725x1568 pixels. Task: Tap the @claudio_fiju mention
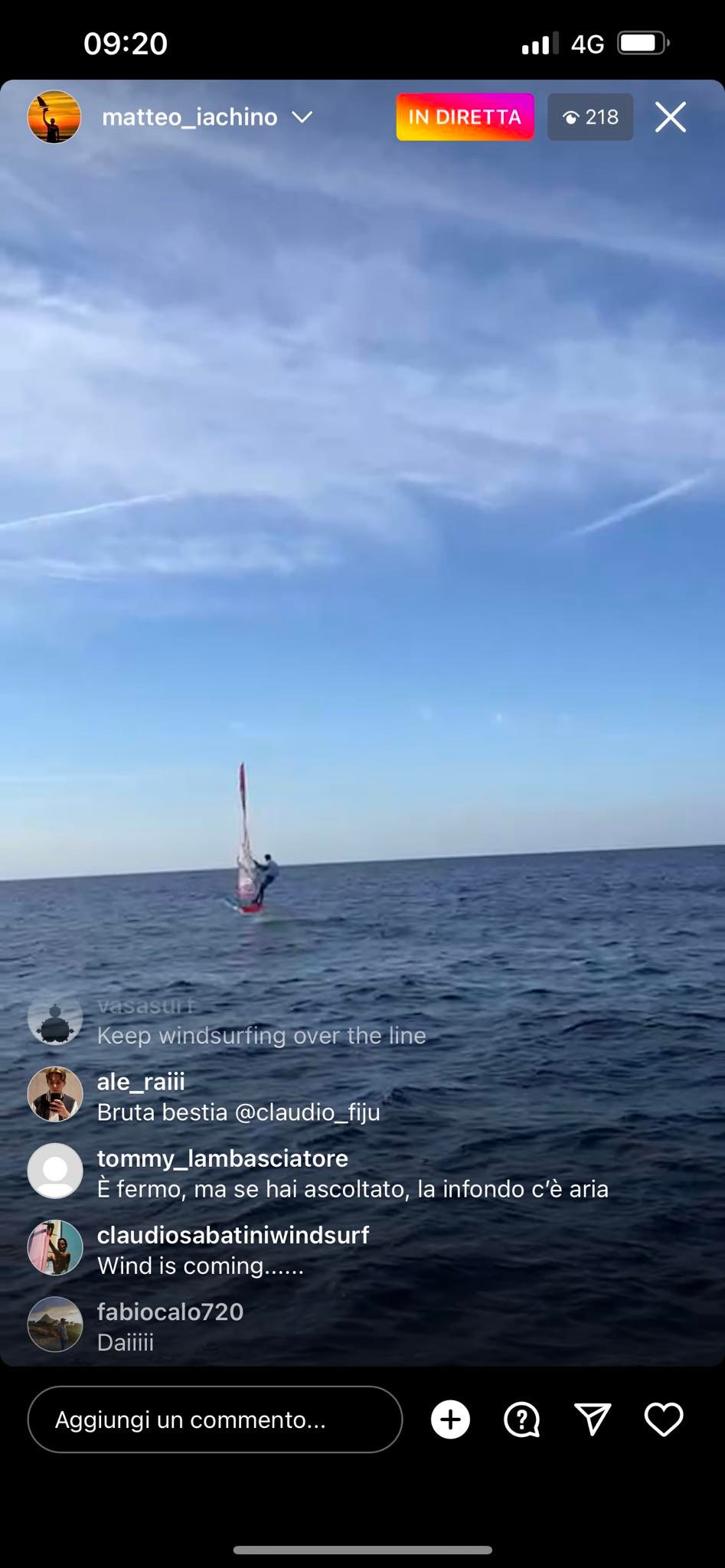point(308,1112)
